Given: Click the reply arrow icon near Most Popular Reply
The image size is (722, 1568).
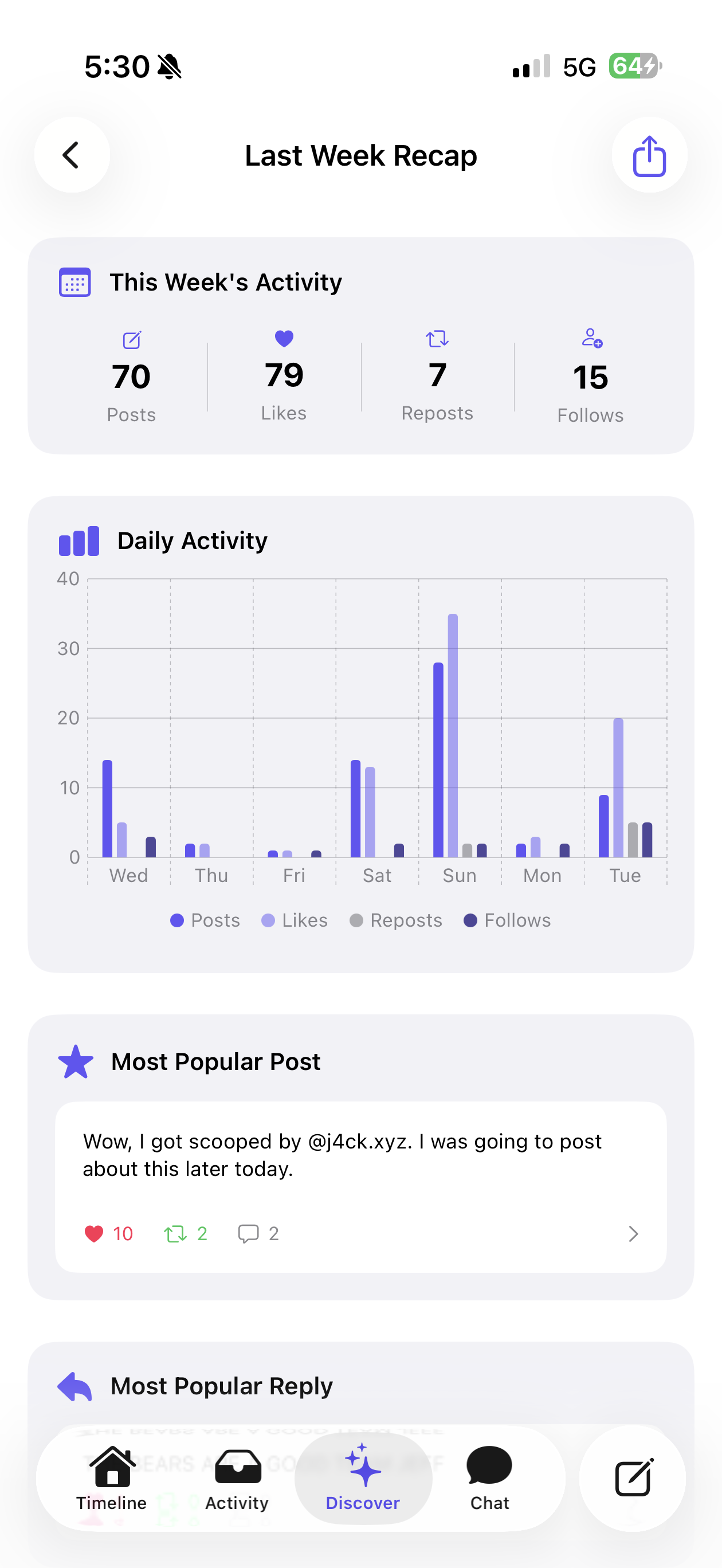Looking at the screenshot, I should (x=74, y=1386).
